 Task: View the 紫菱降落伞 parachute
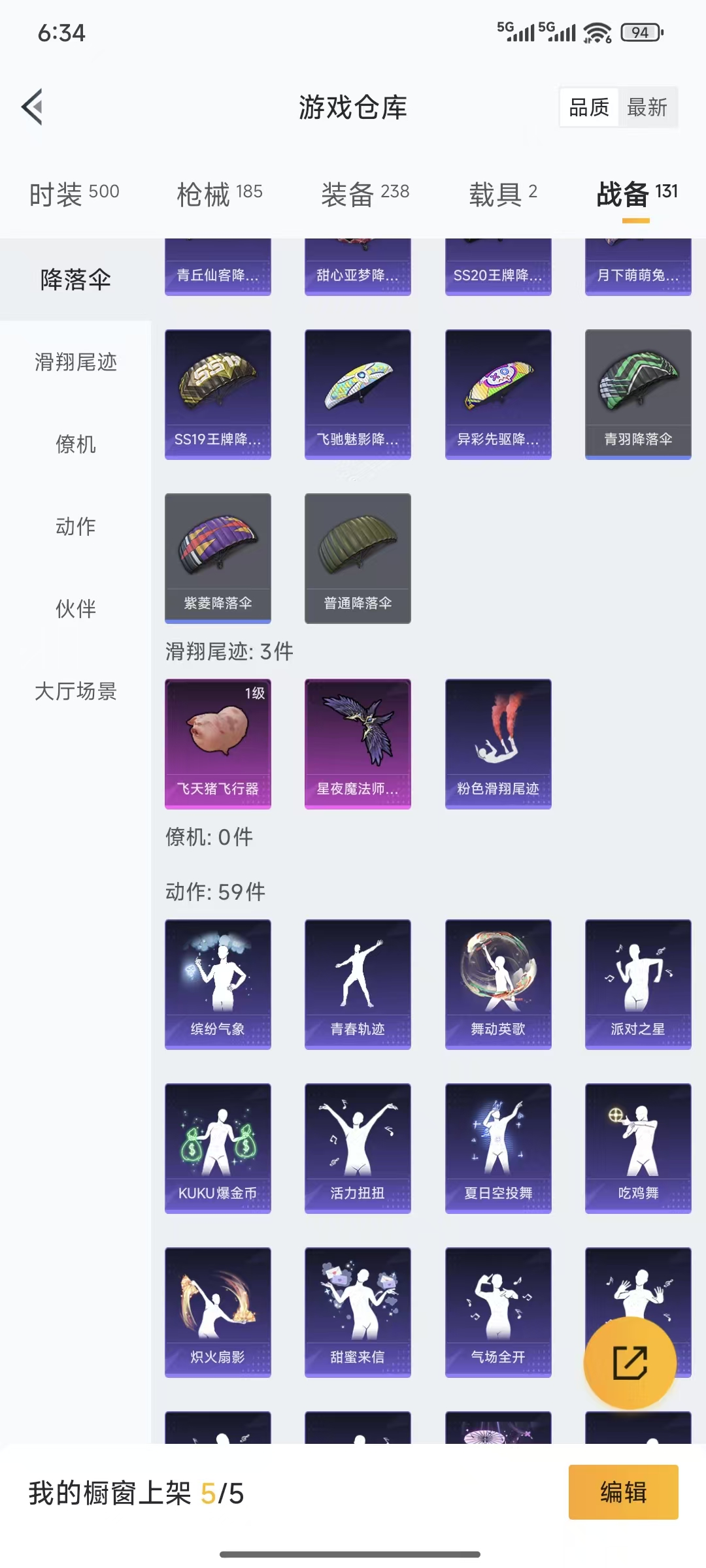tap(218, 558)
